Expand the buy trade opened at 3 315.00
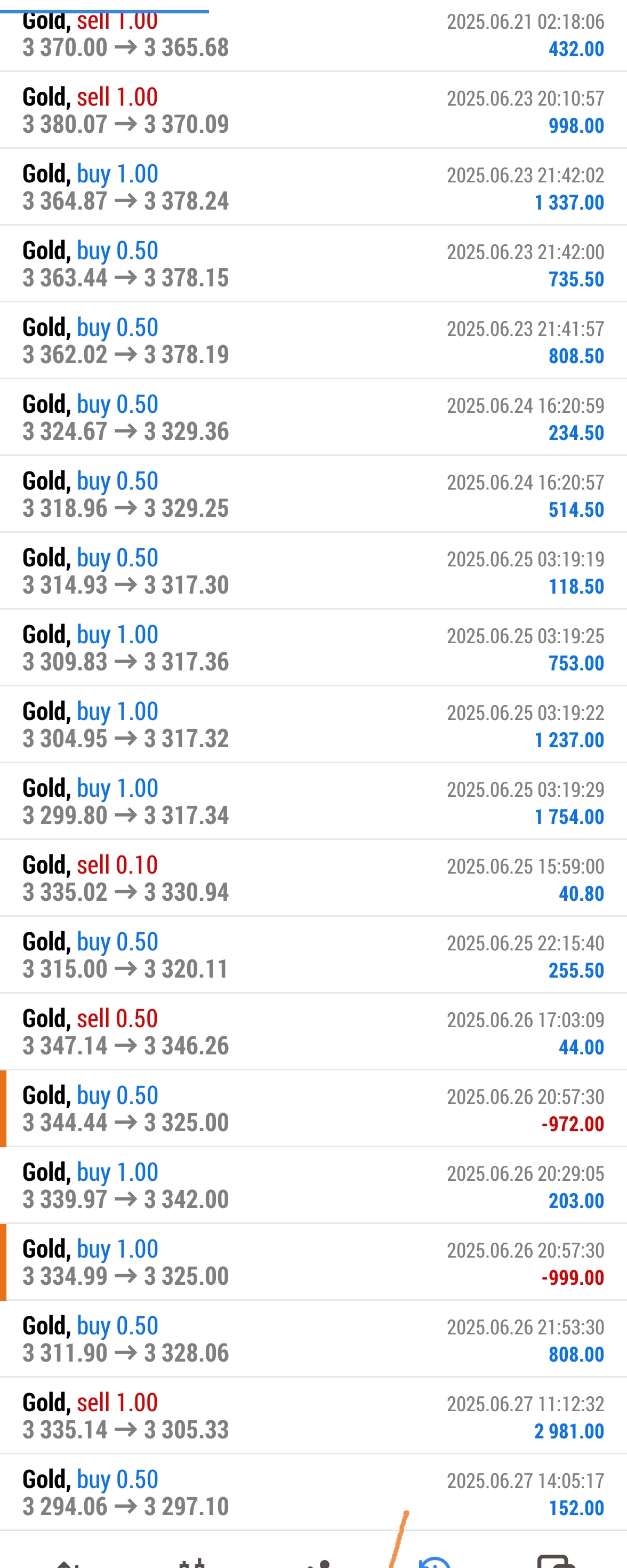The image size is (627, 1568). 313,955
